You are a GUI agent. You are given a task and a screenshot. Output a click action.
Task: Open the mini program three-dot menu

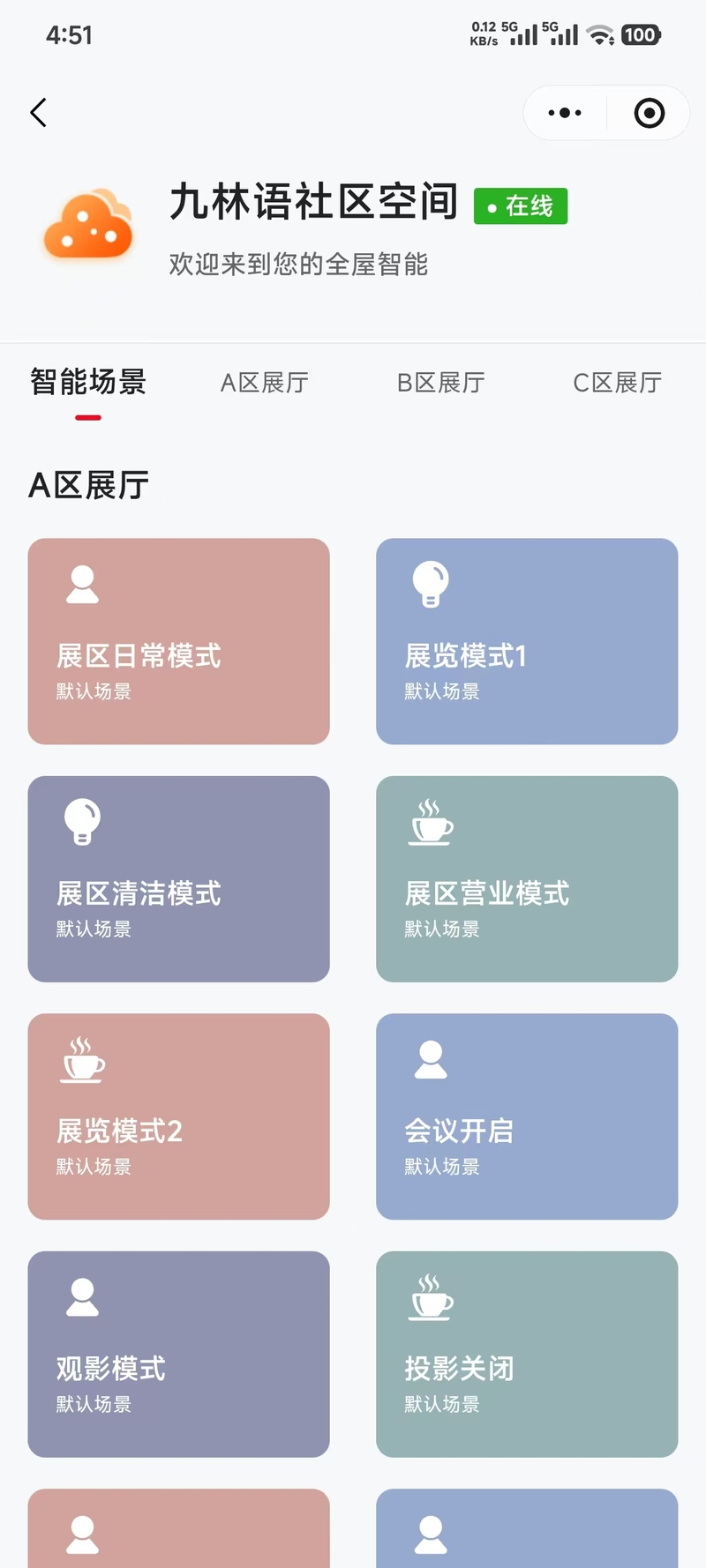pos(565,113)
